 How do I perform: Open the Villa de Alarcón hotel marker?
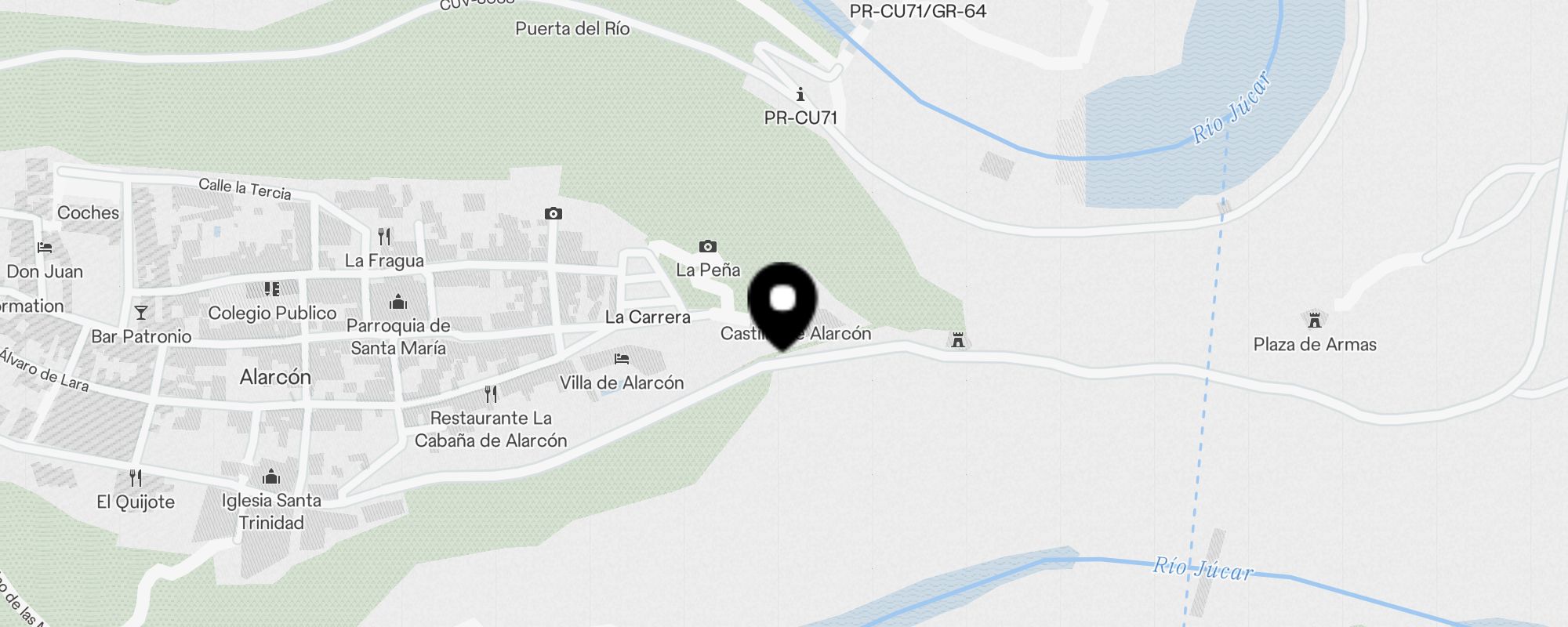coord(622,359)
